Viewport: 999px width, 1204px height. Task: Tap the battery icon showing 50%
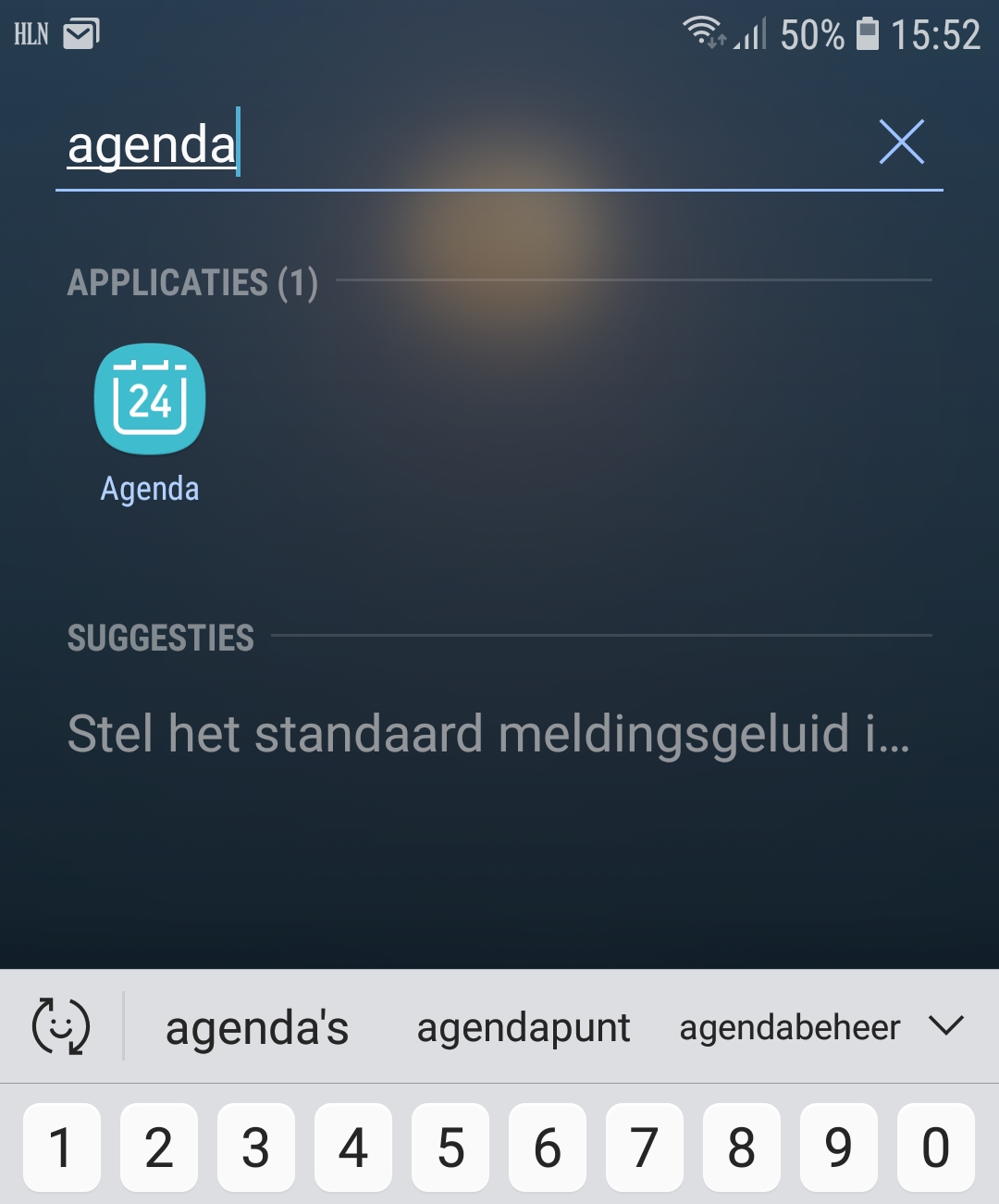[869, 33]
